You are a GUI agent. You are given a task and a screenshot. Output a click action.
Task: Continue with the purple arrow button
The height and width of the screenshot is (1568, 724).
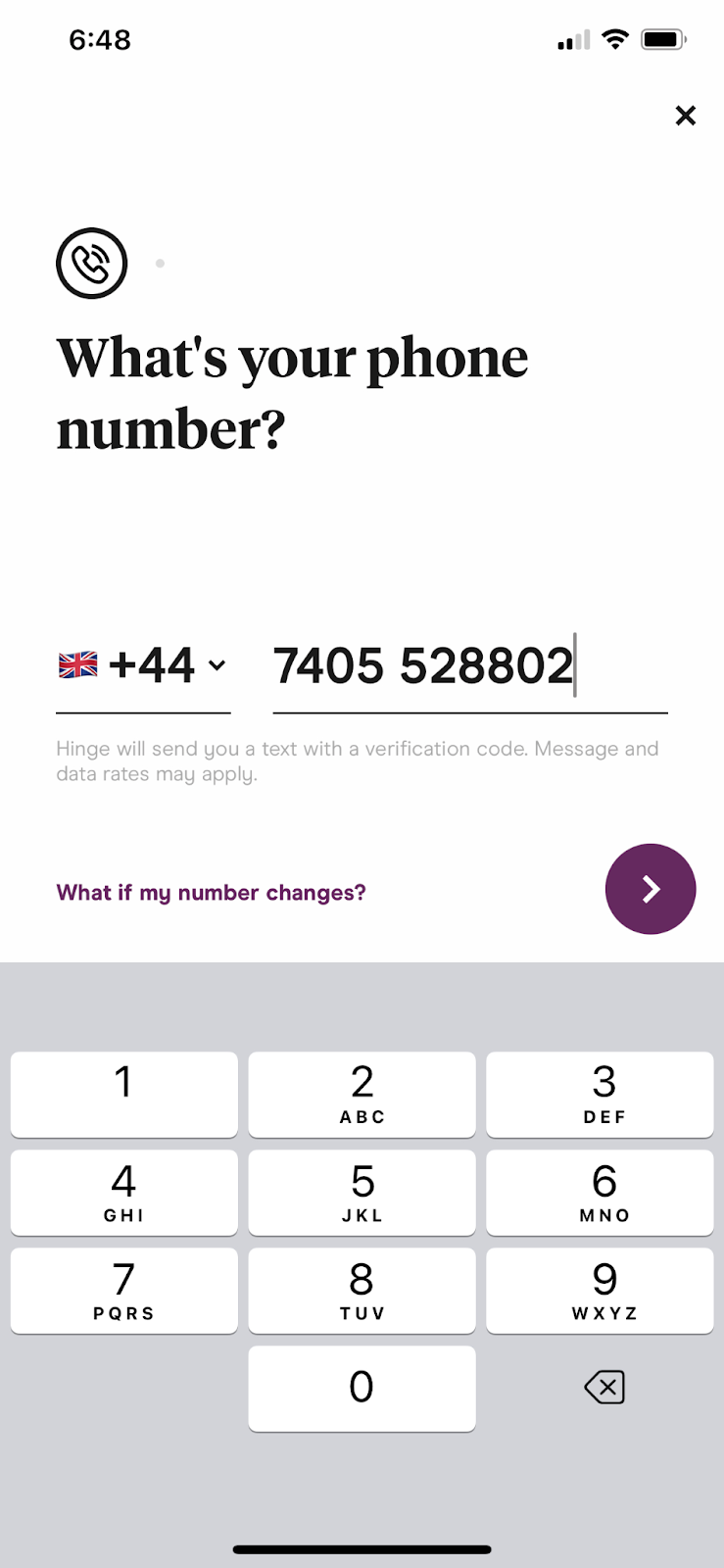(x=650, y=889)
